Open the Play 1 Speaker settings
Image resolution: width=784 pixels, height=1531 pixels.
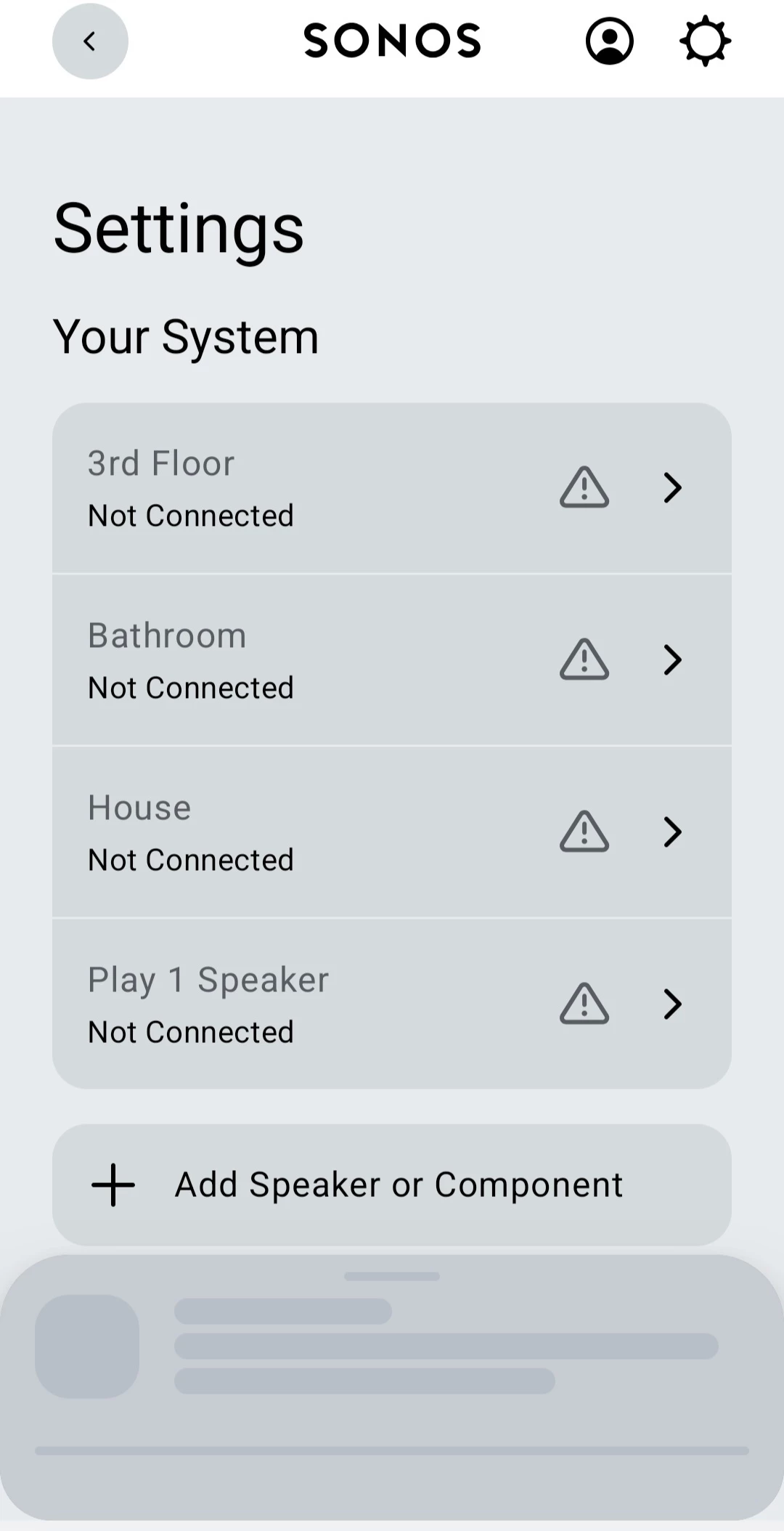click(x=392, y=1004)
